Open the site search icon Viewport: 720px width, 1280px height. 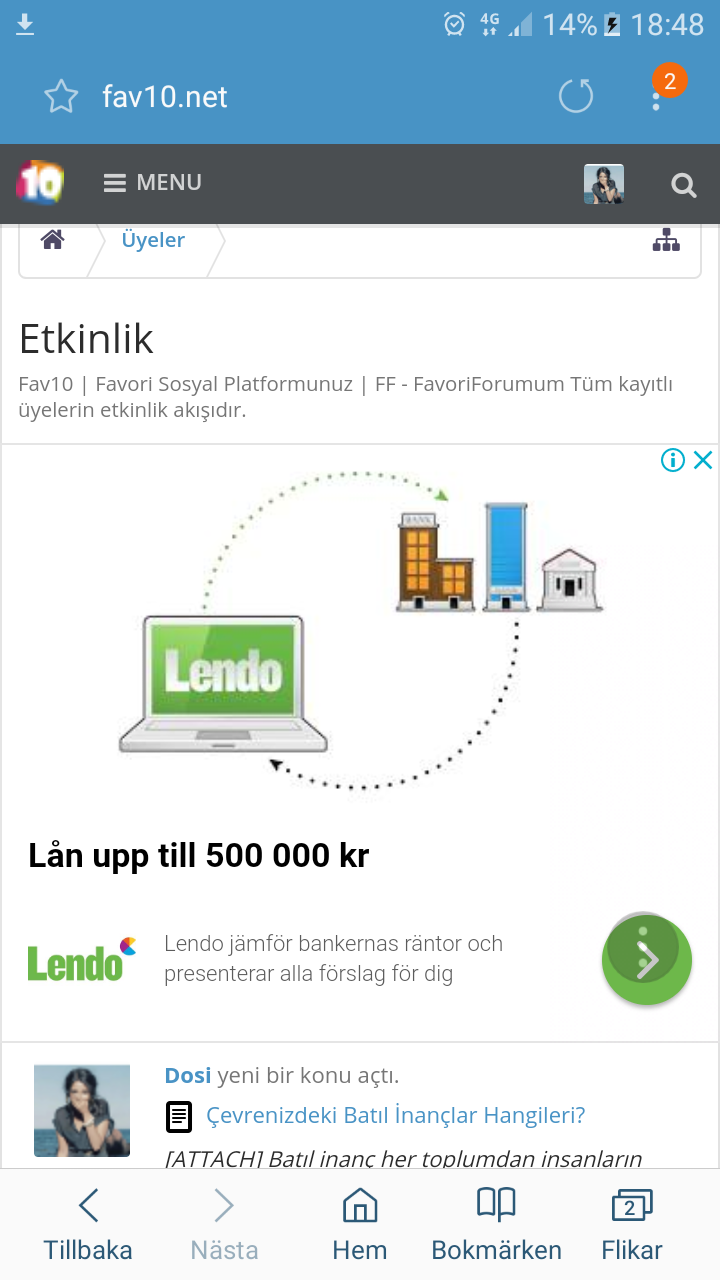coord(684,185)
